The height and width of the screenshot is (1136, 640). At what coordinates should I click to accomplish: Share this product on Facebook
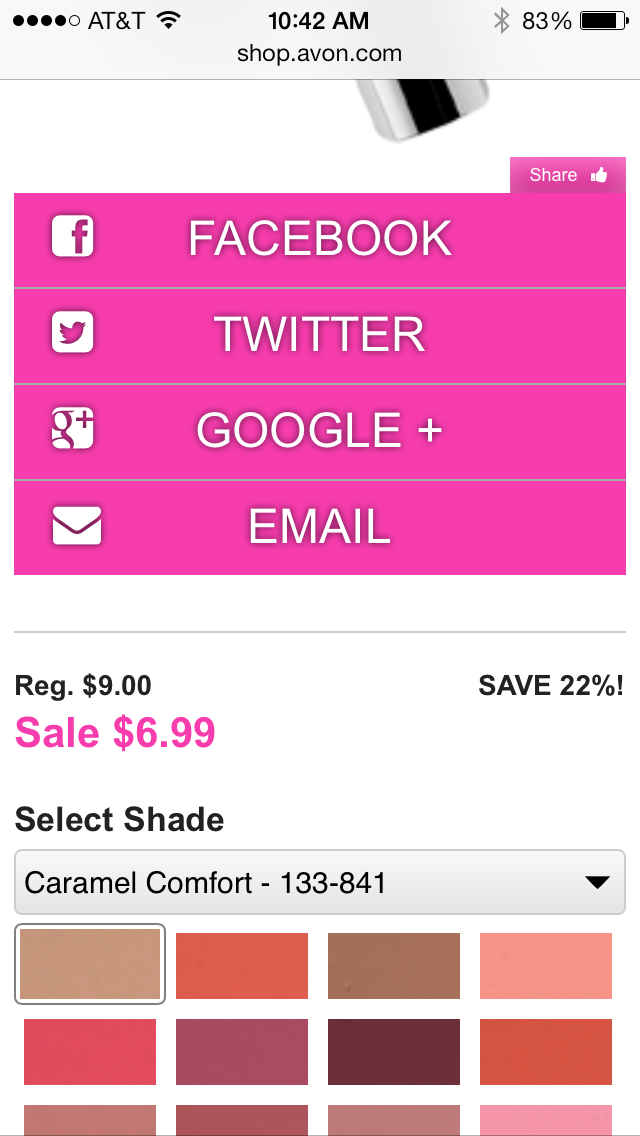[320, 239]
